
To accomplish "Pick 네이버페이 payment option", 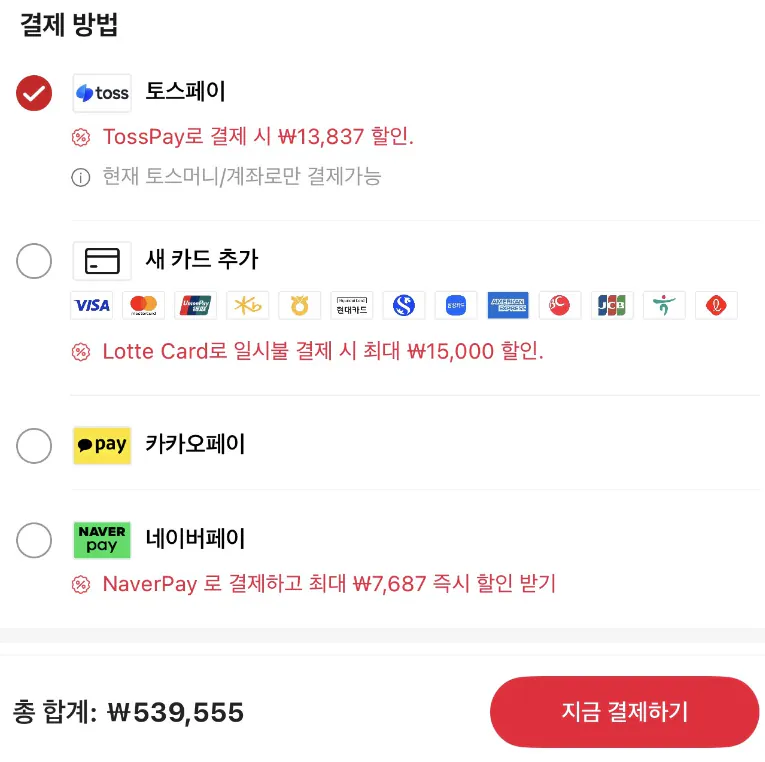I will pyautogui.click(x=34, y=540).
